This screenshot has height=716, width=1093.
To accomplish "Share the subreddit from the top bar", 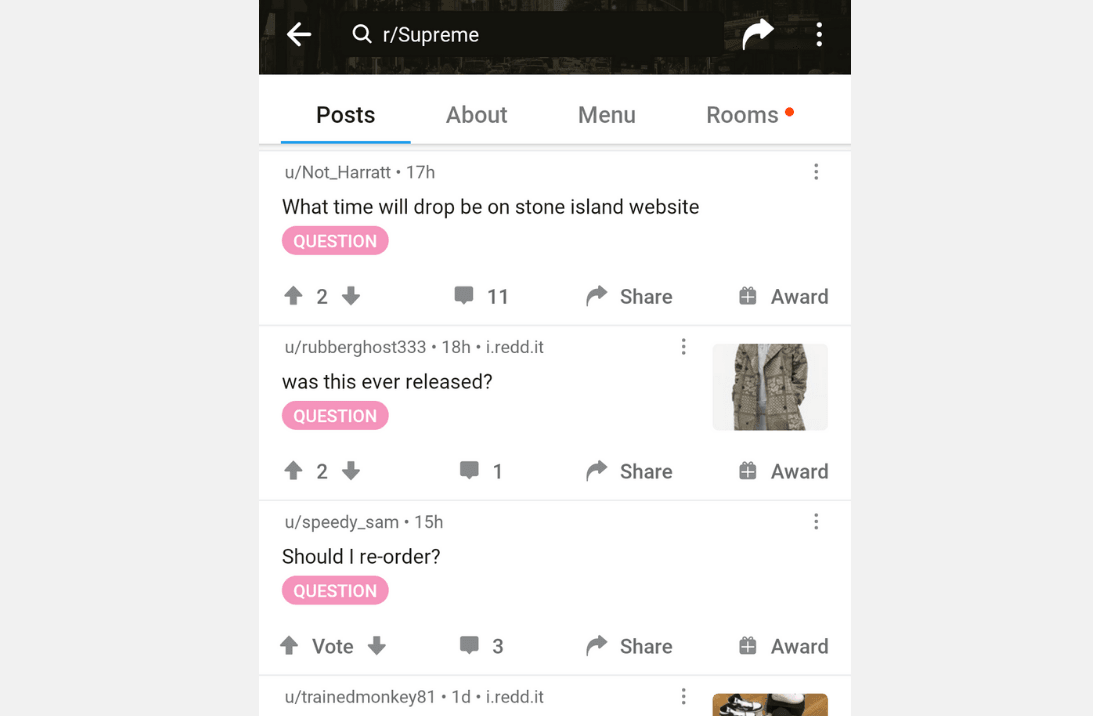I will coord(758,35).
